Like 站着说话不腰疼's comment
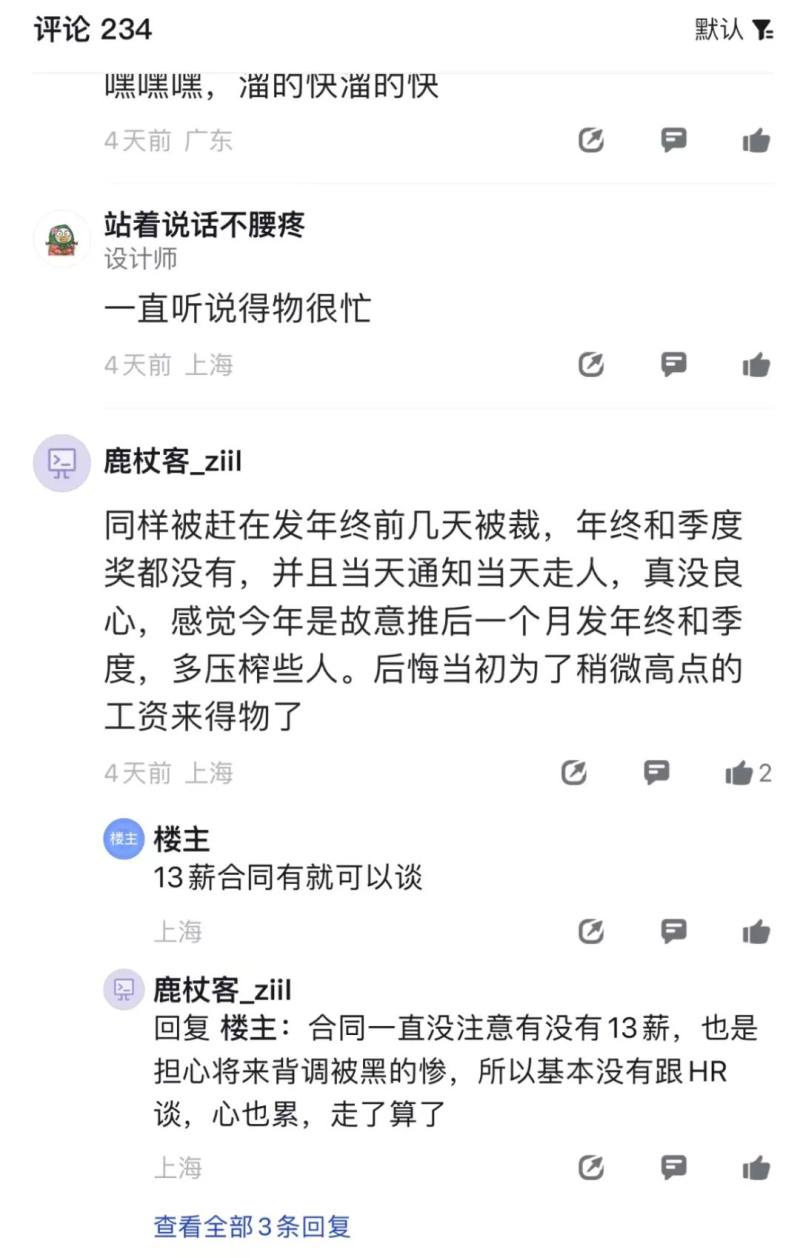 [756, 365]
